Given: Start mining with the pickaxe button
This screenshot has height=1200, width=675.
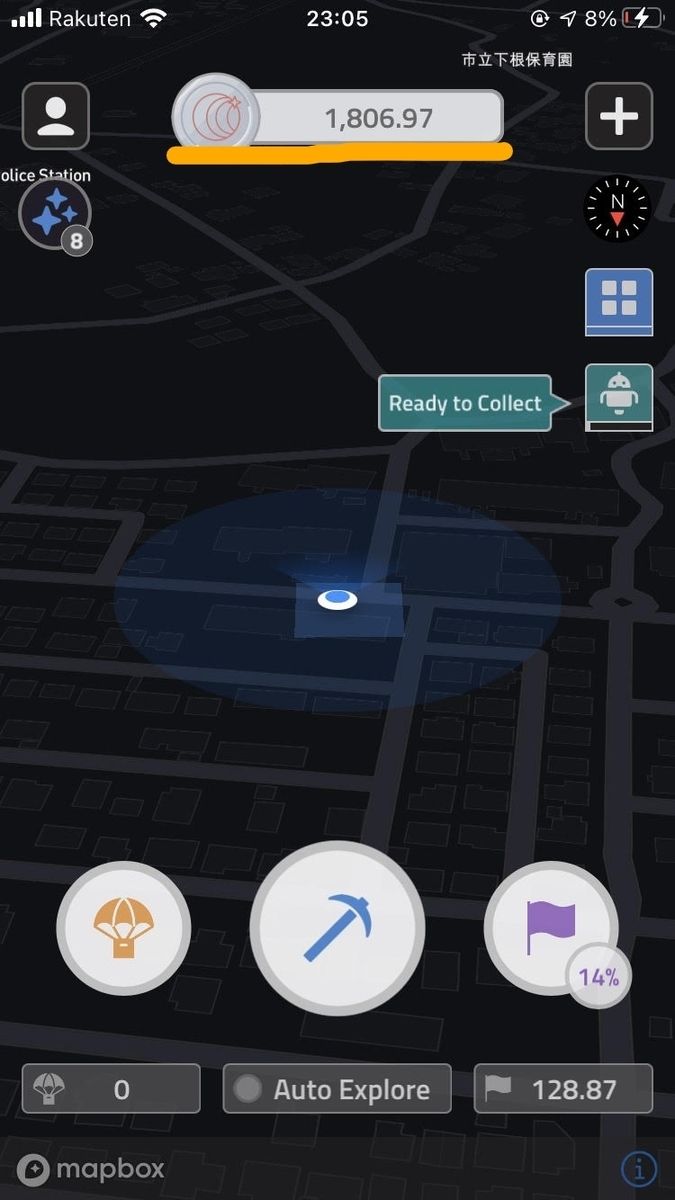Looking at the screenshot, I should (x=337, y=928).
